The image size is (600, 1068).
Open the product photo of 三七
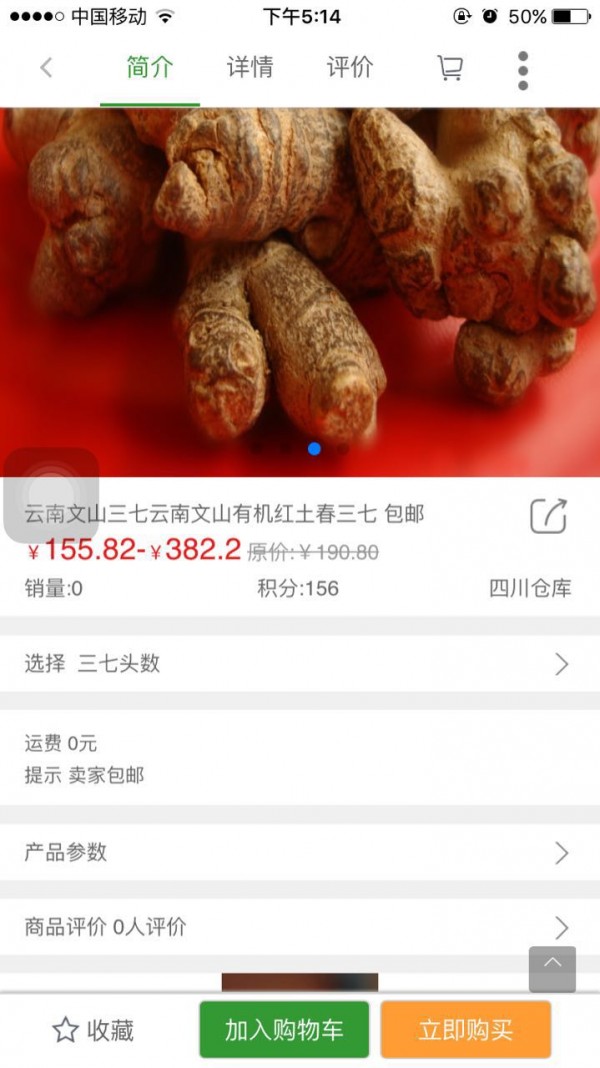(x=300, y=280)
